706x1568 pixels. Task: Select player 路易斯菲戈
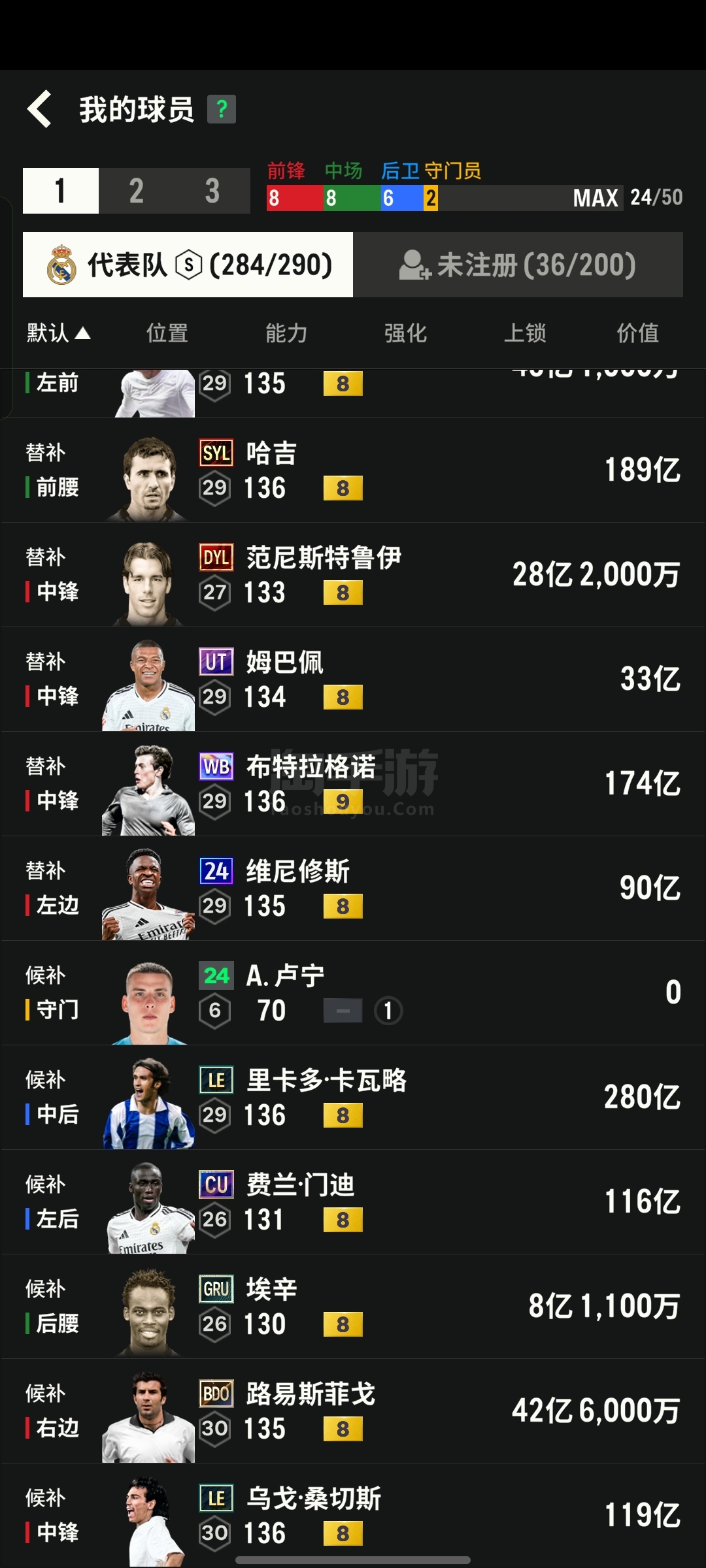[353, 1411]
